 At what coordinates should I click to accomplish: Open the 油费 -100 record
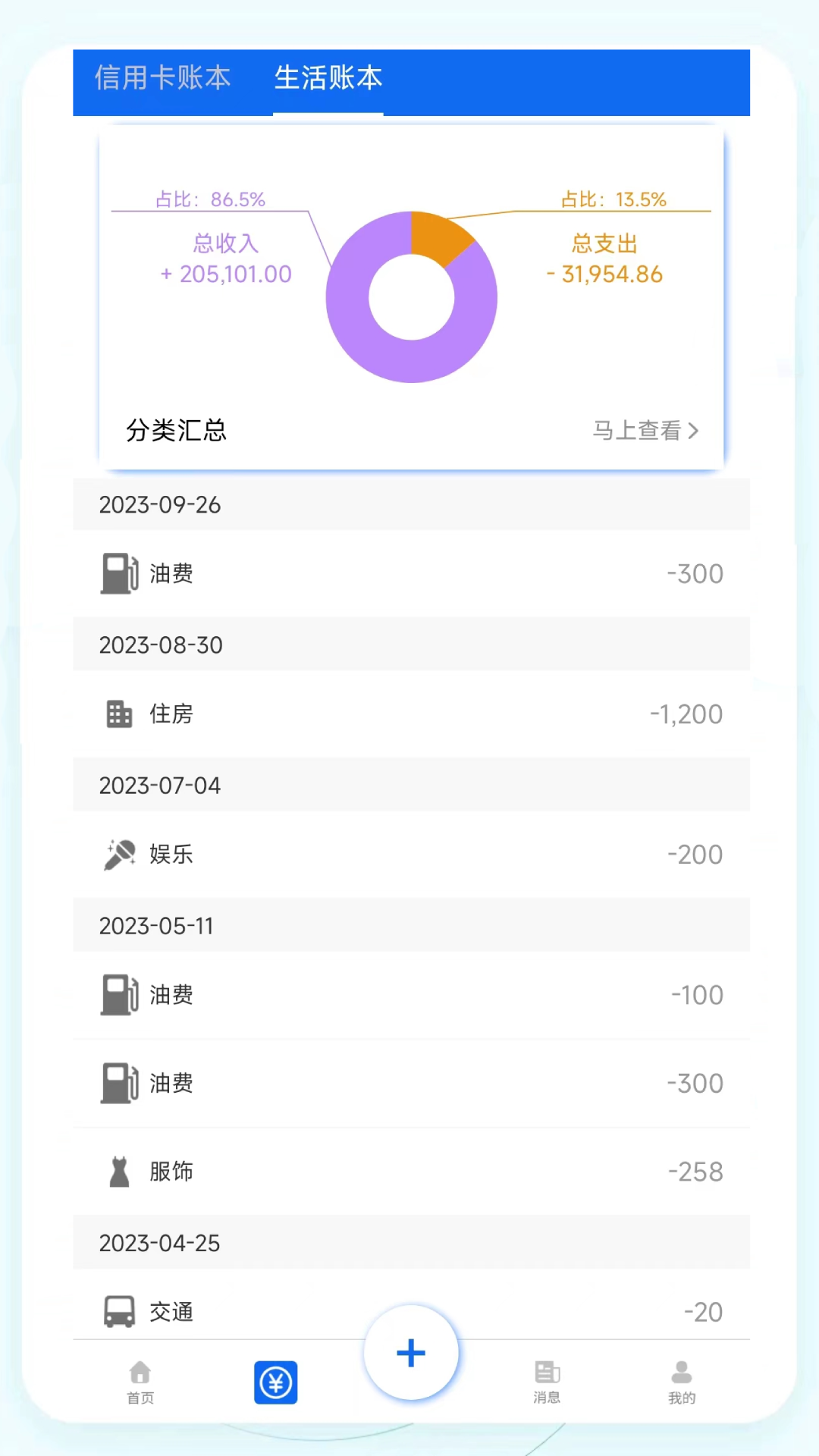coord(411,995)
